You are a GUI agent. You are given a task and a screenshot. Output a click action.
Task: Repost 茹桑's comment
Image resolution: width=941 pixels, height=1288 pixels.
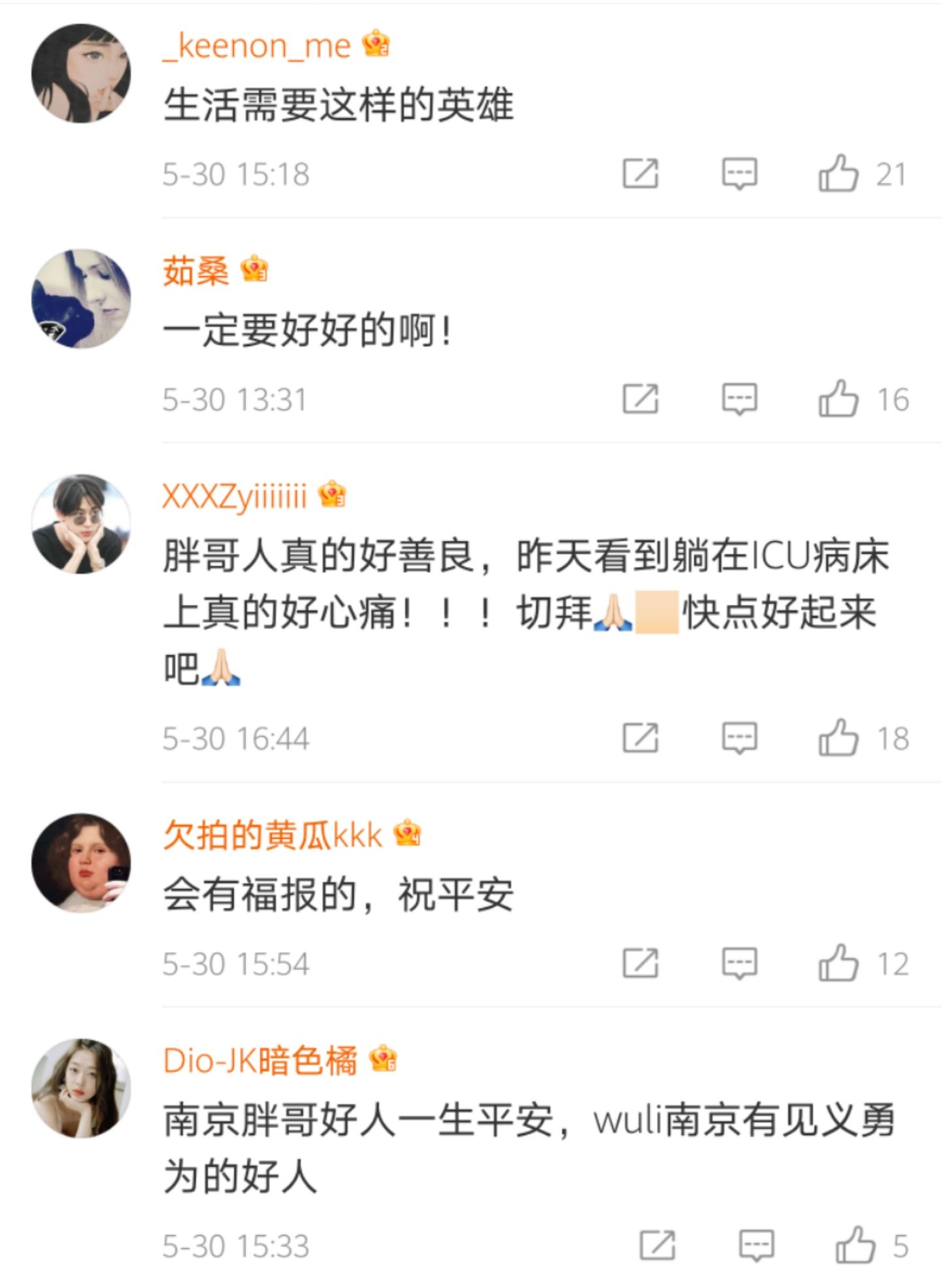coord(640,399)
